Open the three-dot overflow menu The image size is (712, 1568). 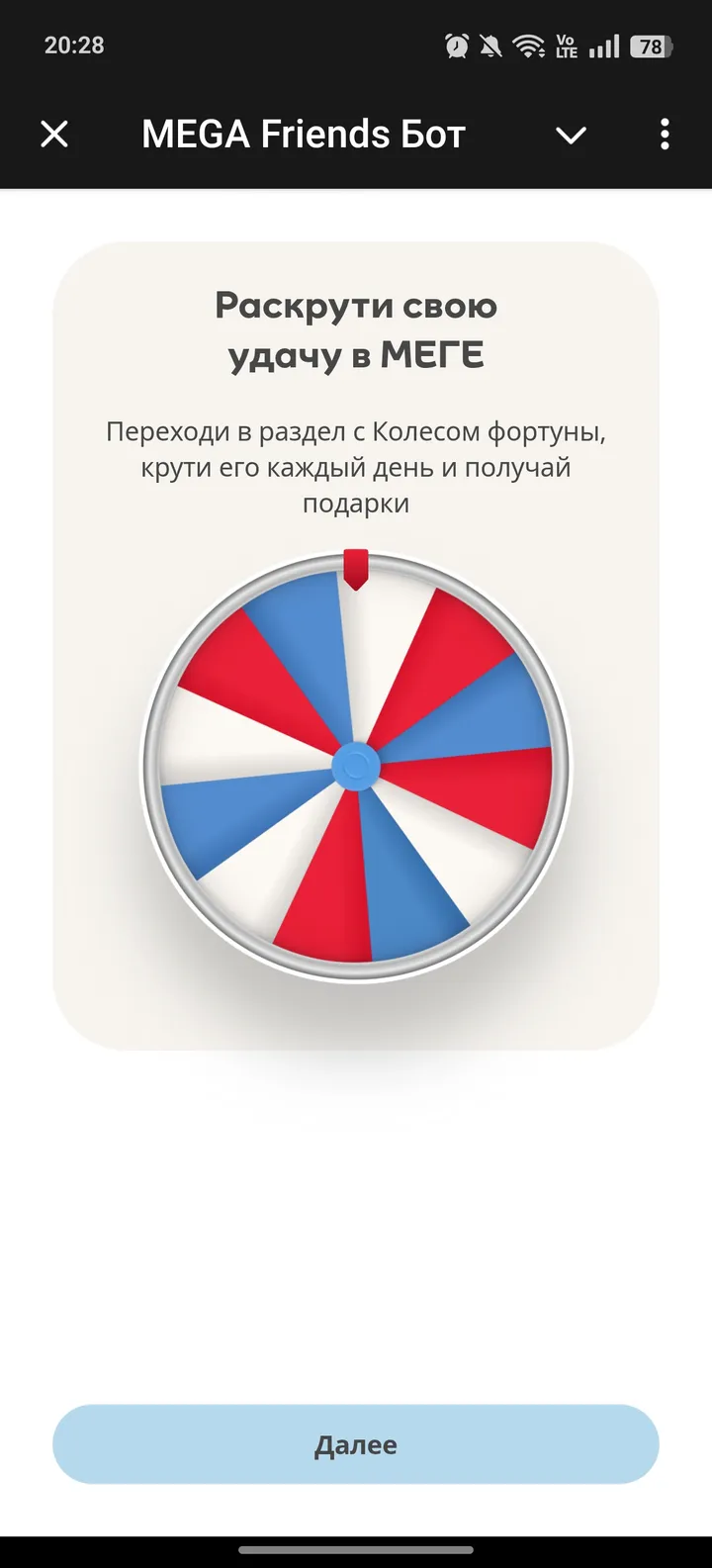click(665, 135)
